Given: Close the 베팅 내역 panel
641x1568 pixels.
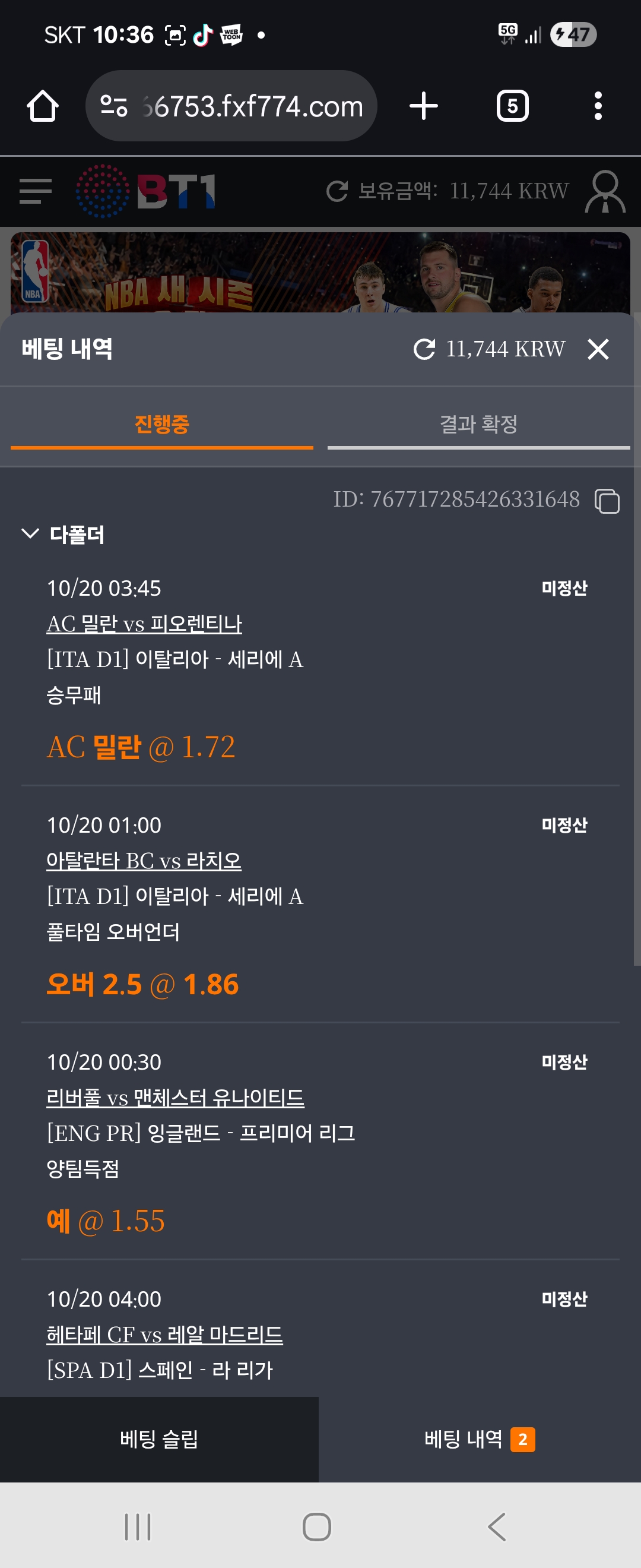Looking at the screenshot, I should click(598, 349).
